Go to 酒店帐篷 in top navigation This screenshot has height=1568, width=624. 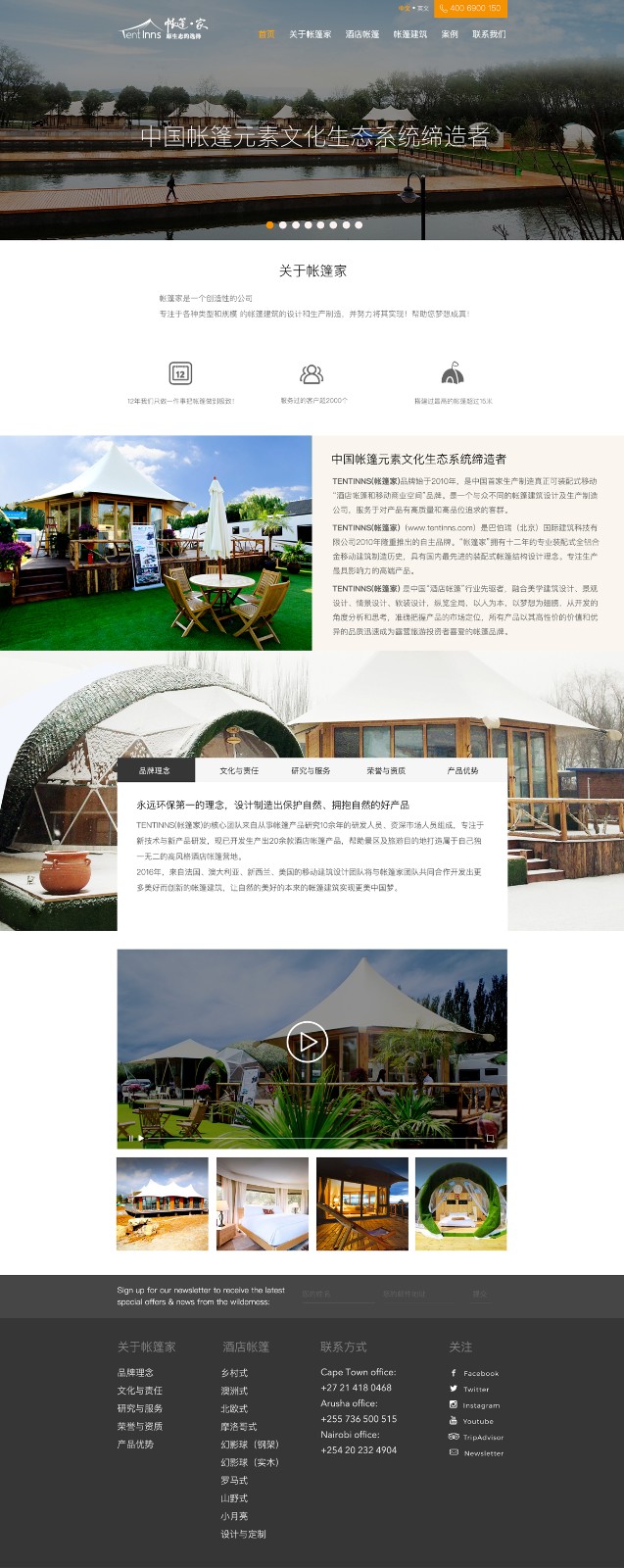361,34
